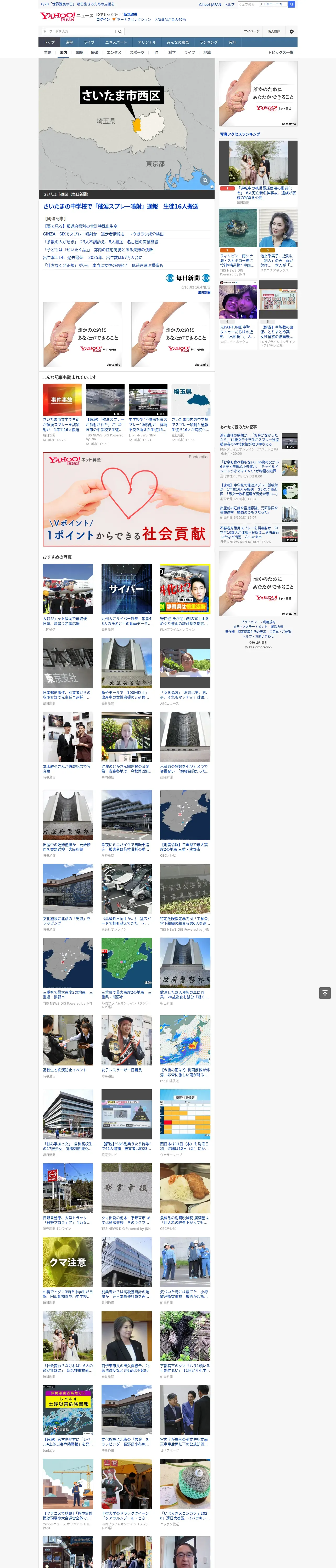Open マイページ link
Image resolution: width=336 pixels, height=1568 pixels.
[x=251, y=31]
